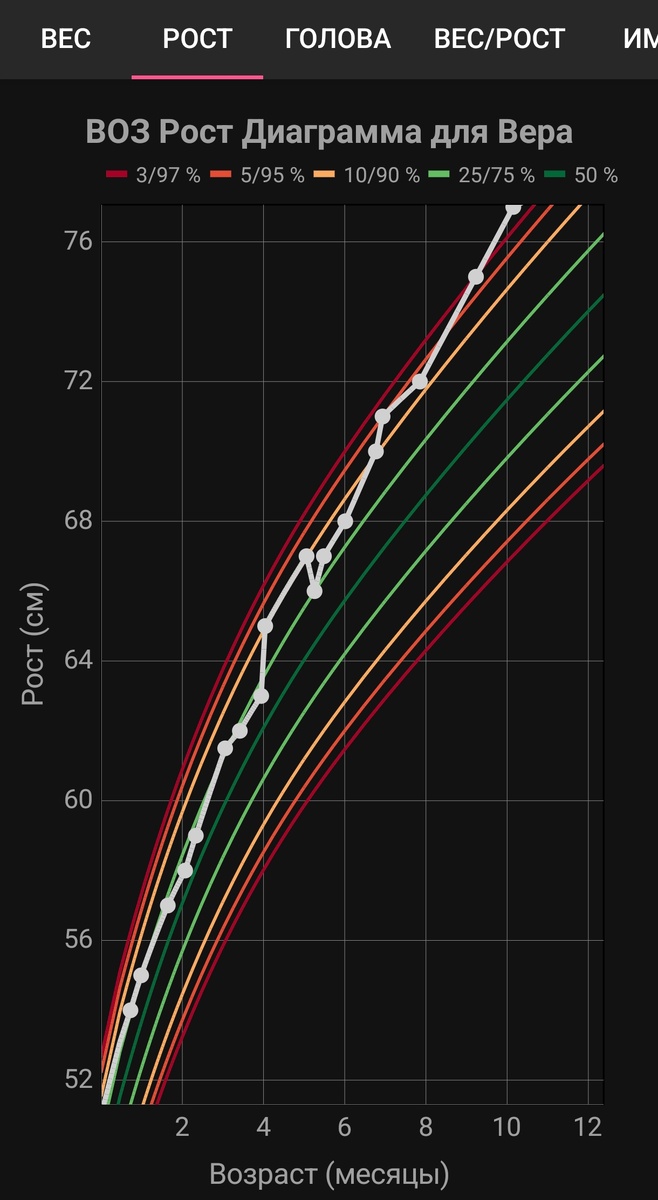The image size is (658, 1200).
Task: Tap the 25/75 % legend item
Action: coord(482,176)
